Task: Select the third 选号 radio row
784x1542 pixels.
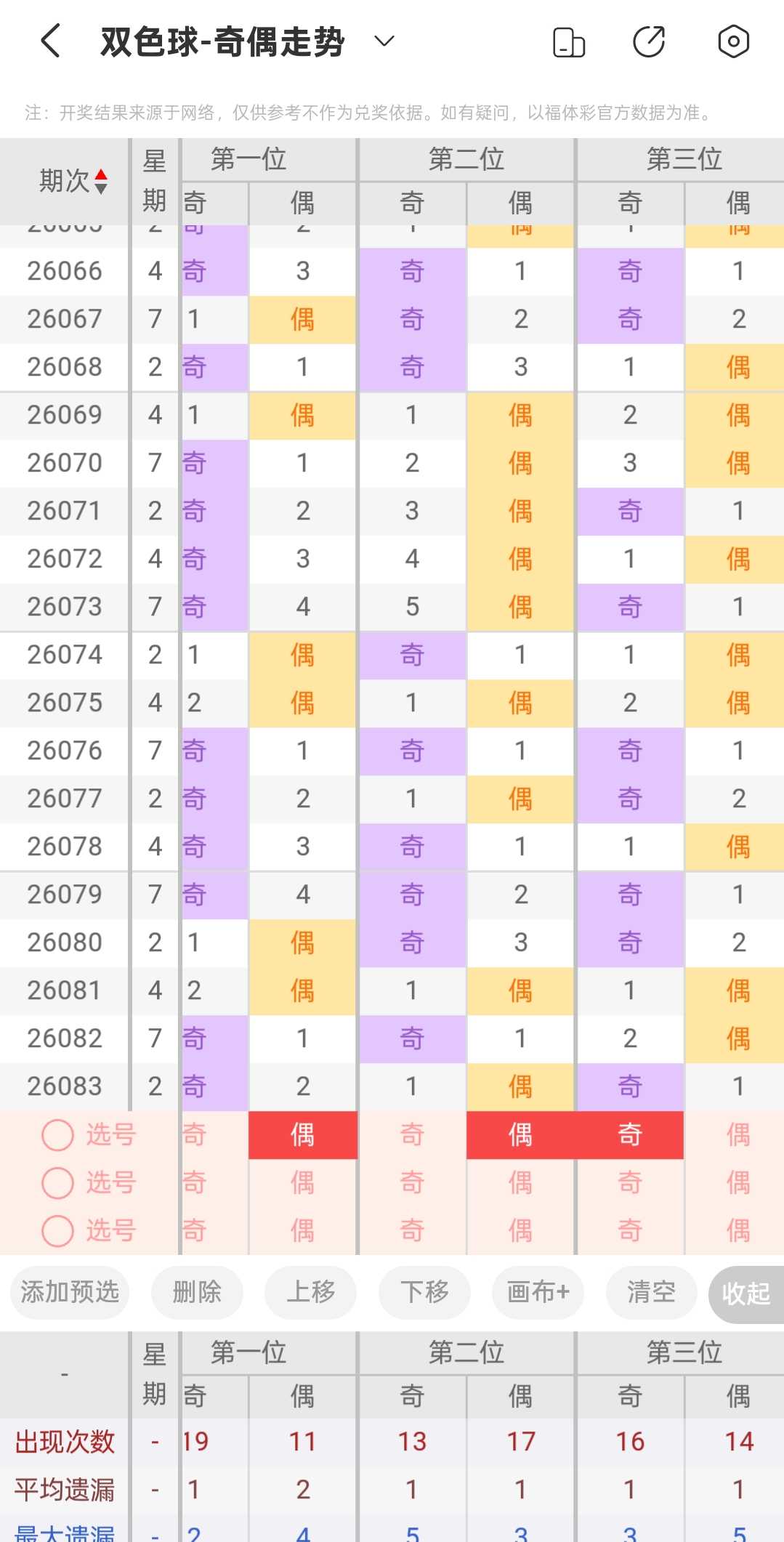Action: coord(89,1230)
